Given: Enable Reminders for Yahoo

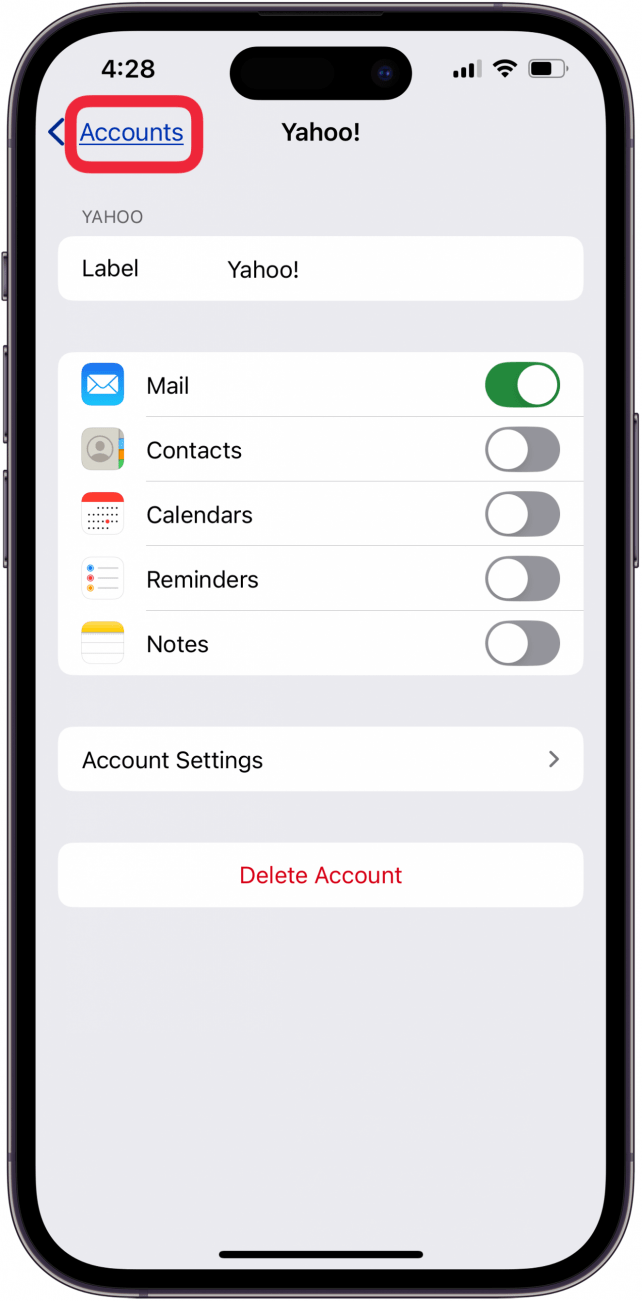Looking at the screenshot, I should coord(522,579).
